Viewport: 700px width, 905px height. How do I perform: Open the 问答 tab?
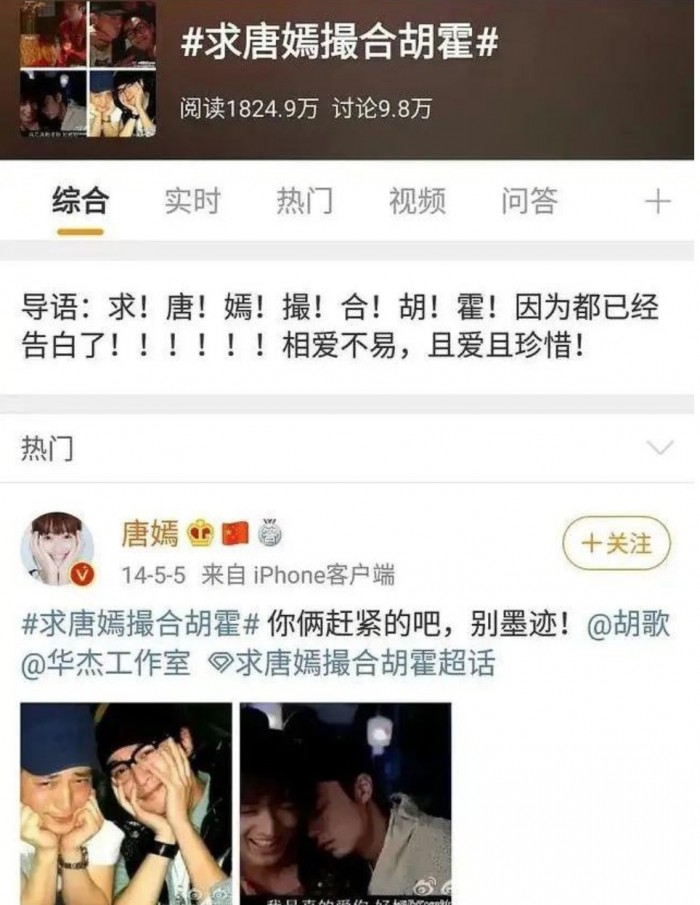[529, 202]
